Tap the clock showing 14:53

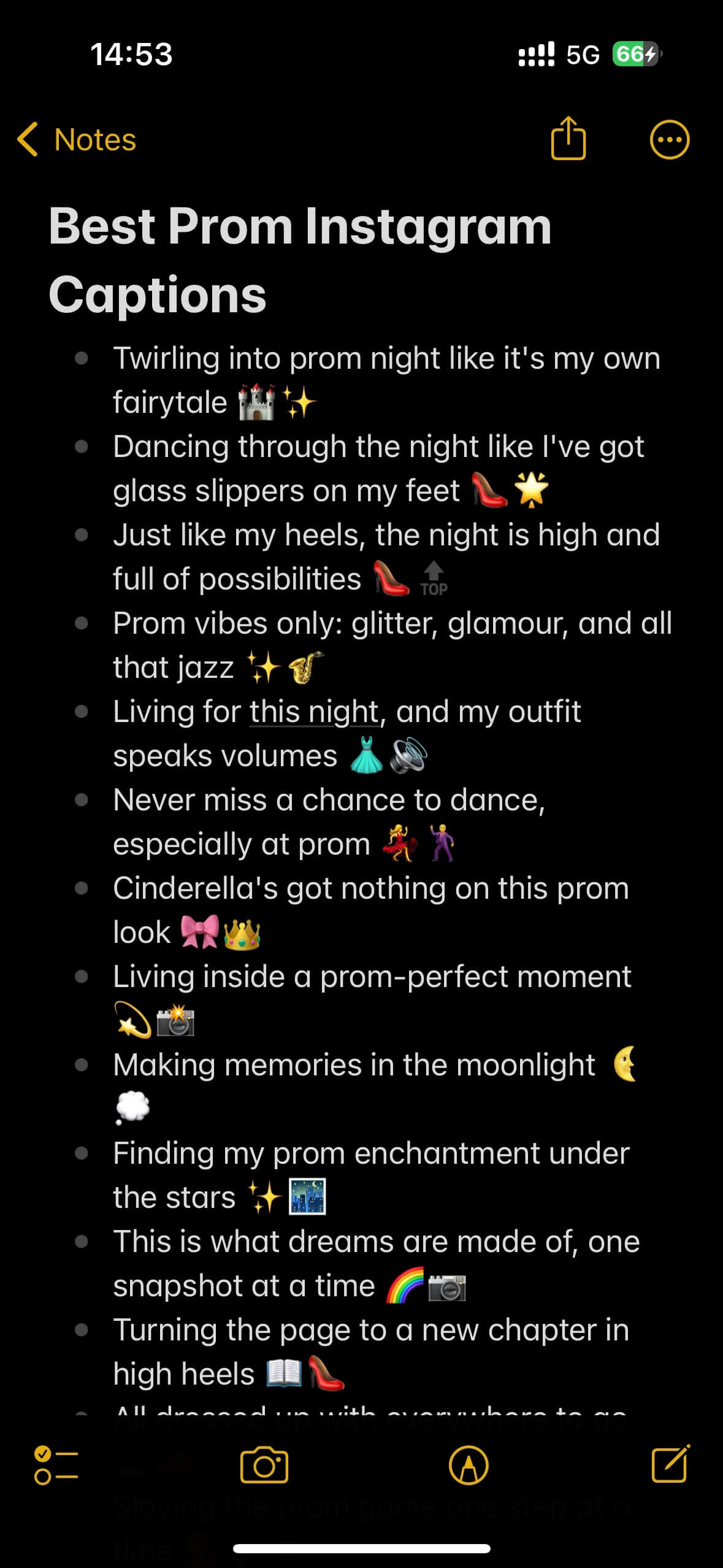click(x=132, y=55)
